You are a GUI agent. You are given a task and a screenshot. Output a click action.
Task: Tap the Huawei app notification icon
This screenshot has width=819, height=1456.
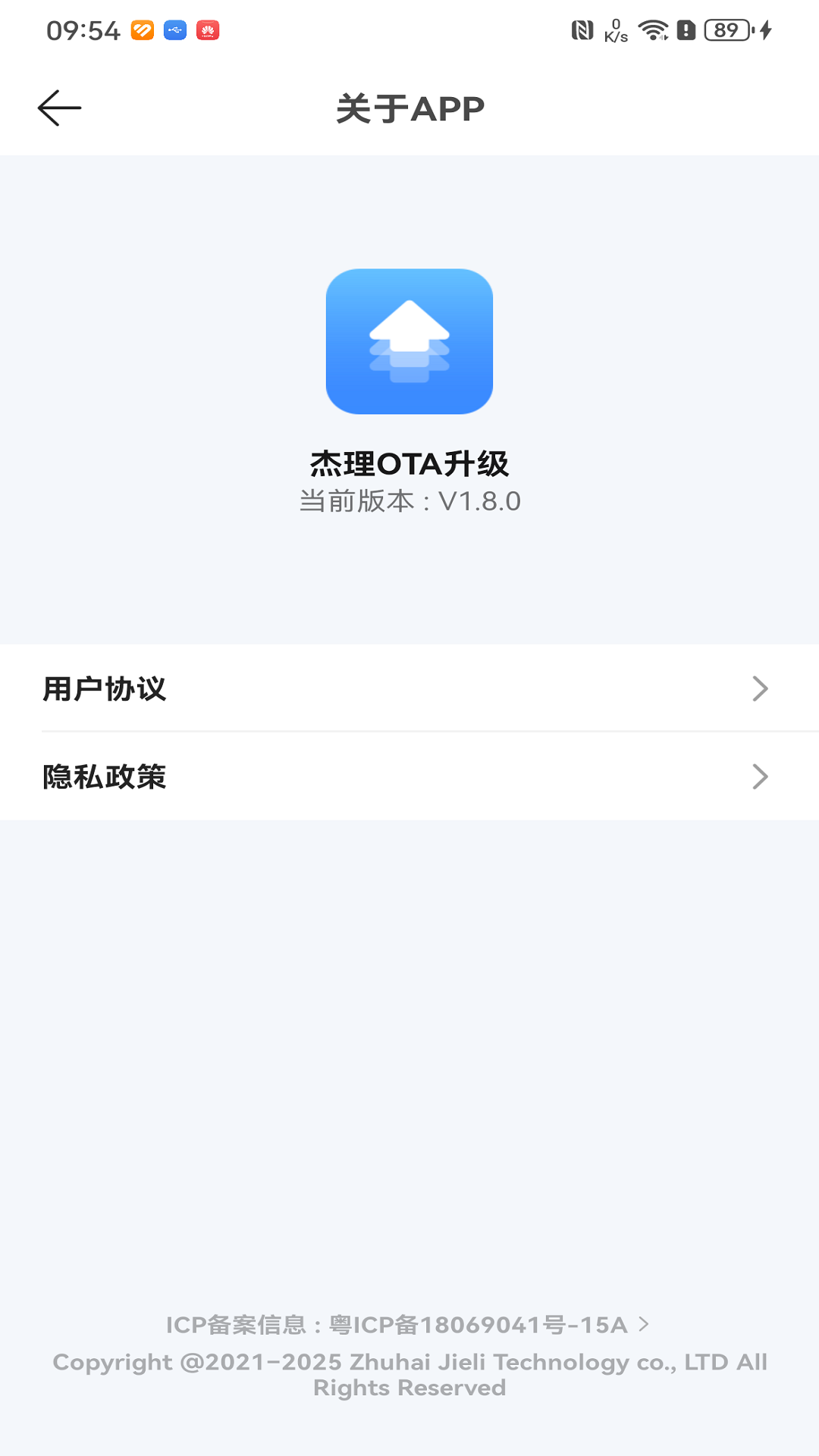210,30
